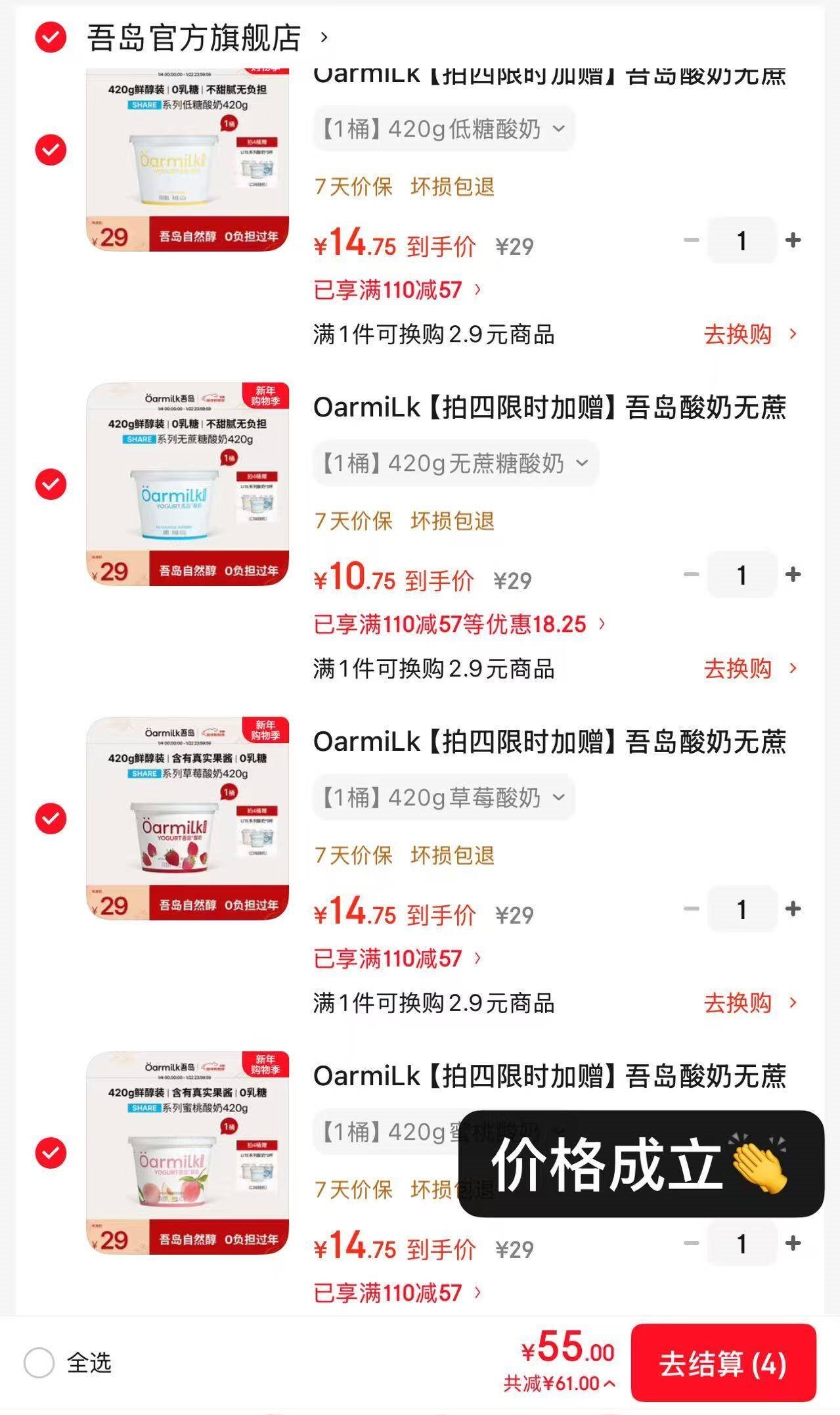Deselect the 蜜桃酸奶 item checkbox
The image size is (840, 1415).
[51, 1153]
